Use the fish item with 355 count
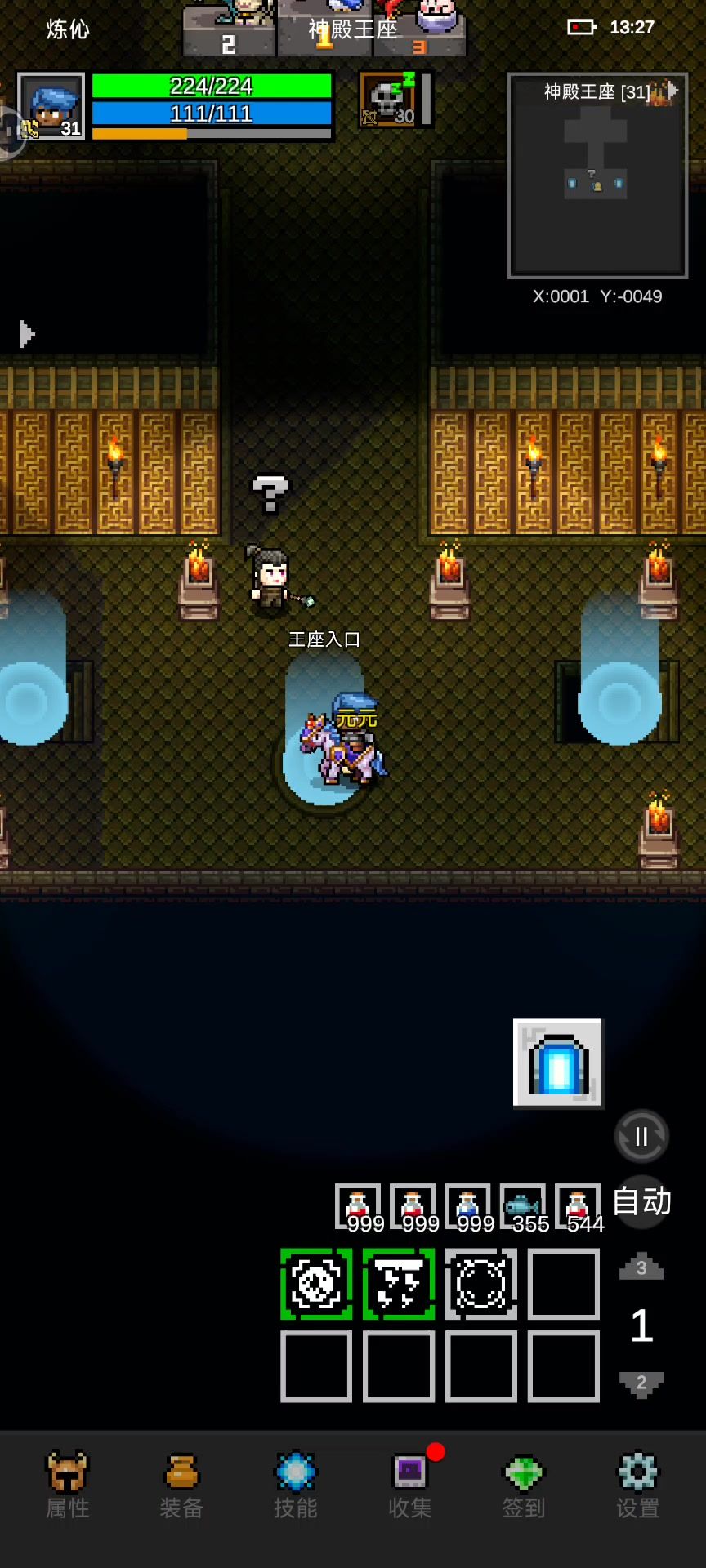The width and height of the screenshot is (706, 1568). 523,1207
